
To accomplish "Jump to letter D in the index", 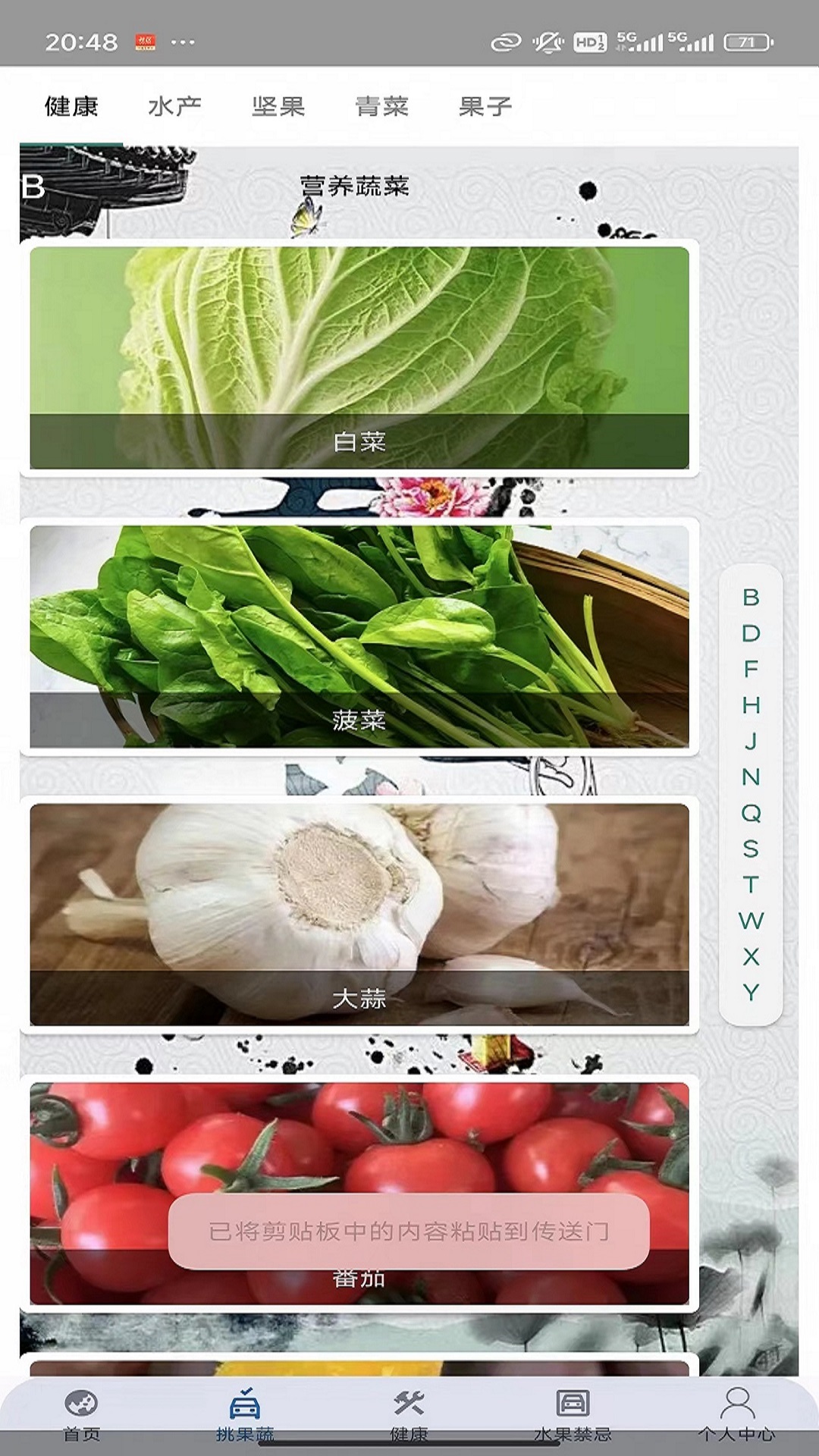I will tap(750, 633).
